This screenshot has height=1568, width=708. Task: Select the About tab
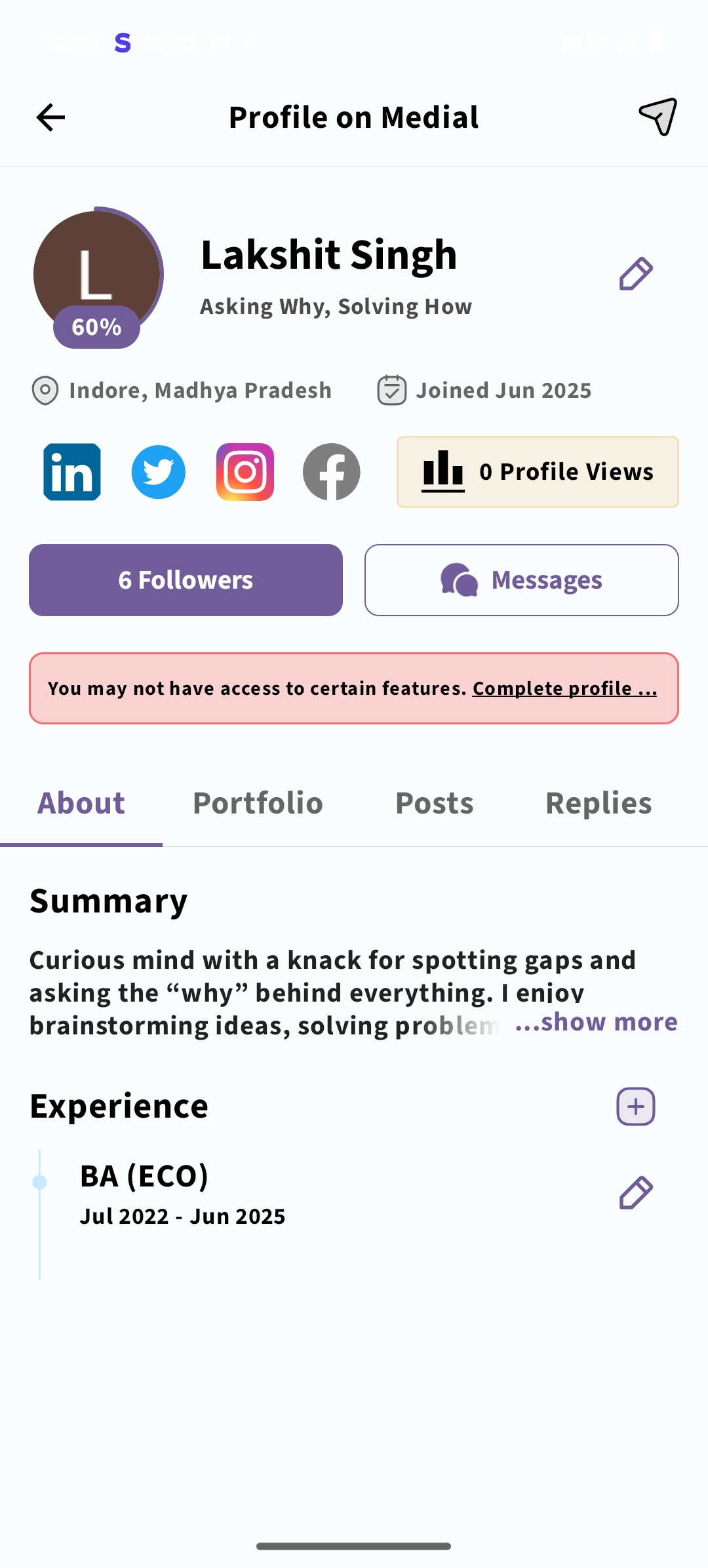coord(81,803)
